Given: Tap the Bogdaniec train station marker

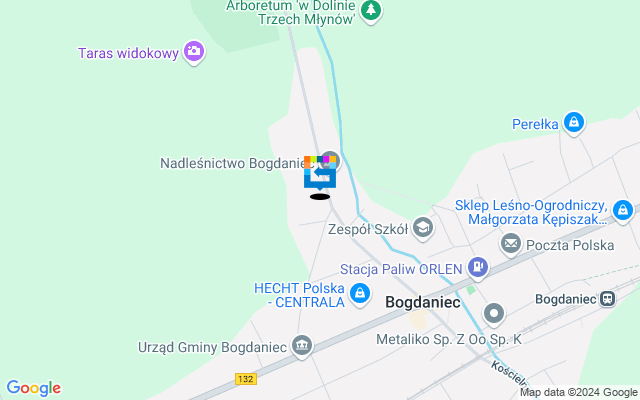Looking at the screenshot, I should pyautogui.click(x=607, y=298).
